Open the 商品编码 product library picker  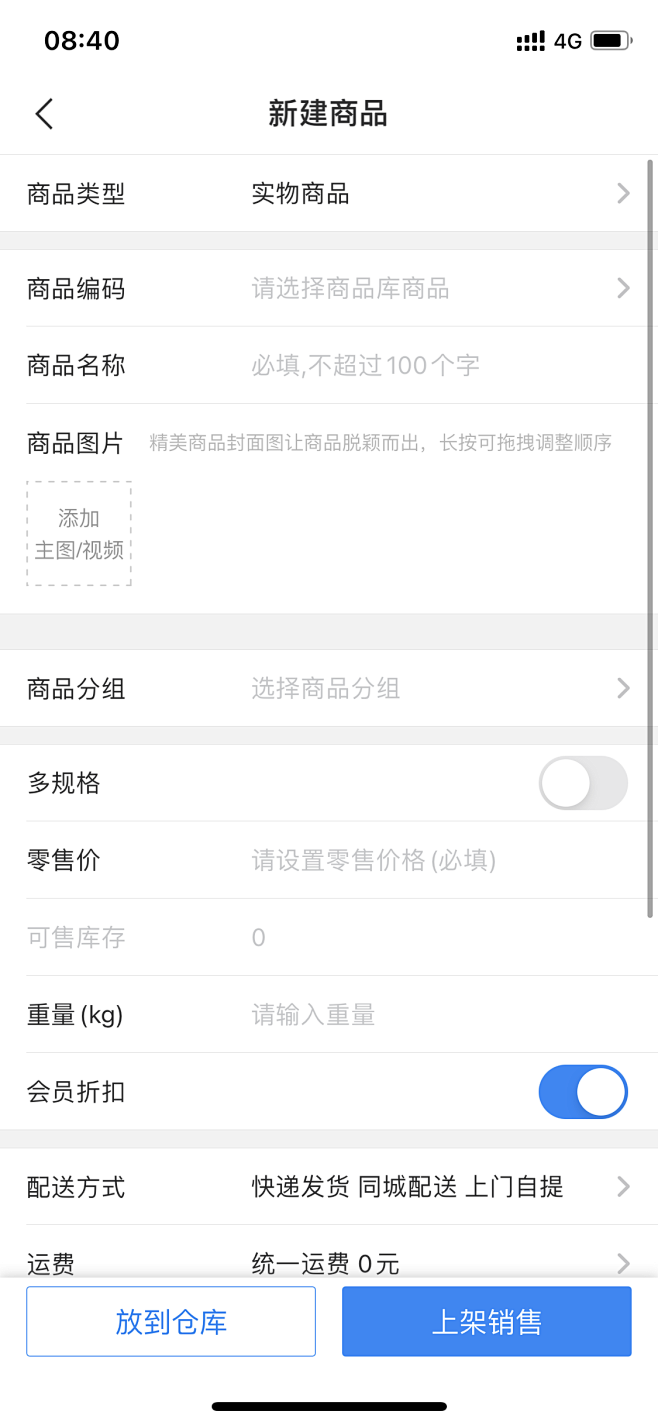click(x=329, y=289)
